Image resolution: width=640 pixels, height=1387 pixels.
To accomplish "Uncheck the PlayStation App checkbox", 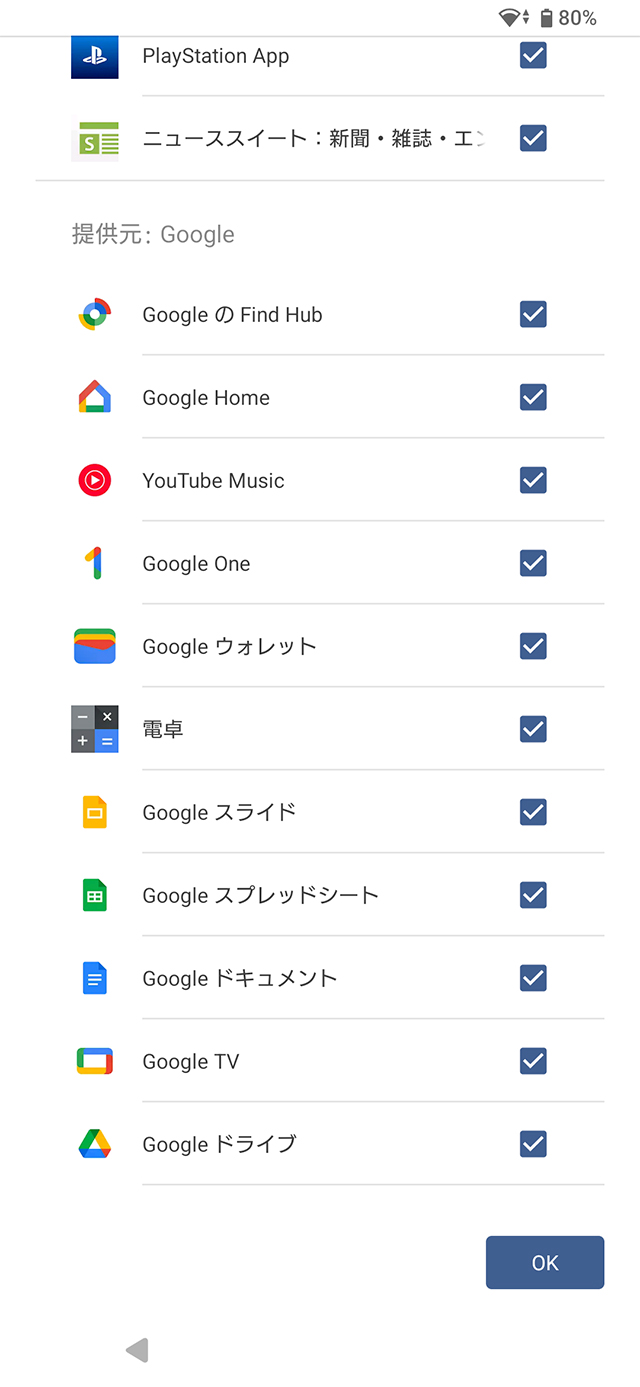I will click(x=533, y=55).
